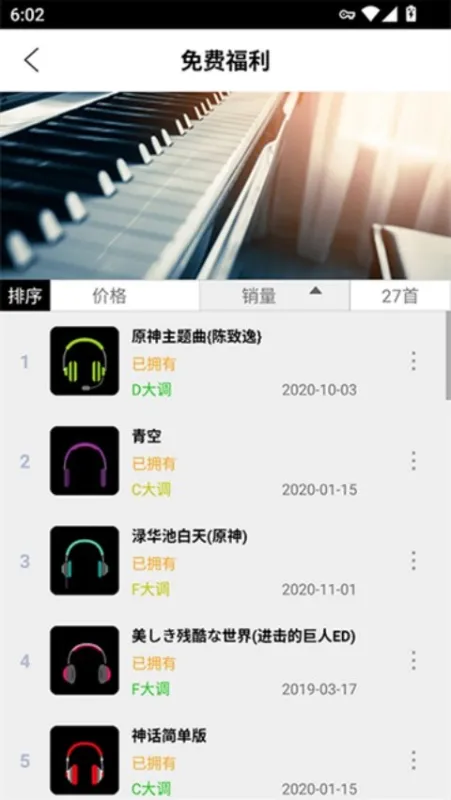Screen dimensions: 451x800
Task: Sort the list by 销量
Action: [274, 295]
